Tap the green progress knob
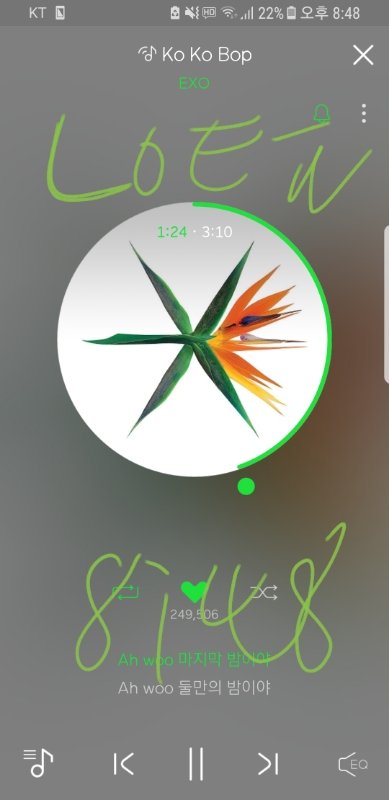The image size is (389, 800). tap(246, 486)
